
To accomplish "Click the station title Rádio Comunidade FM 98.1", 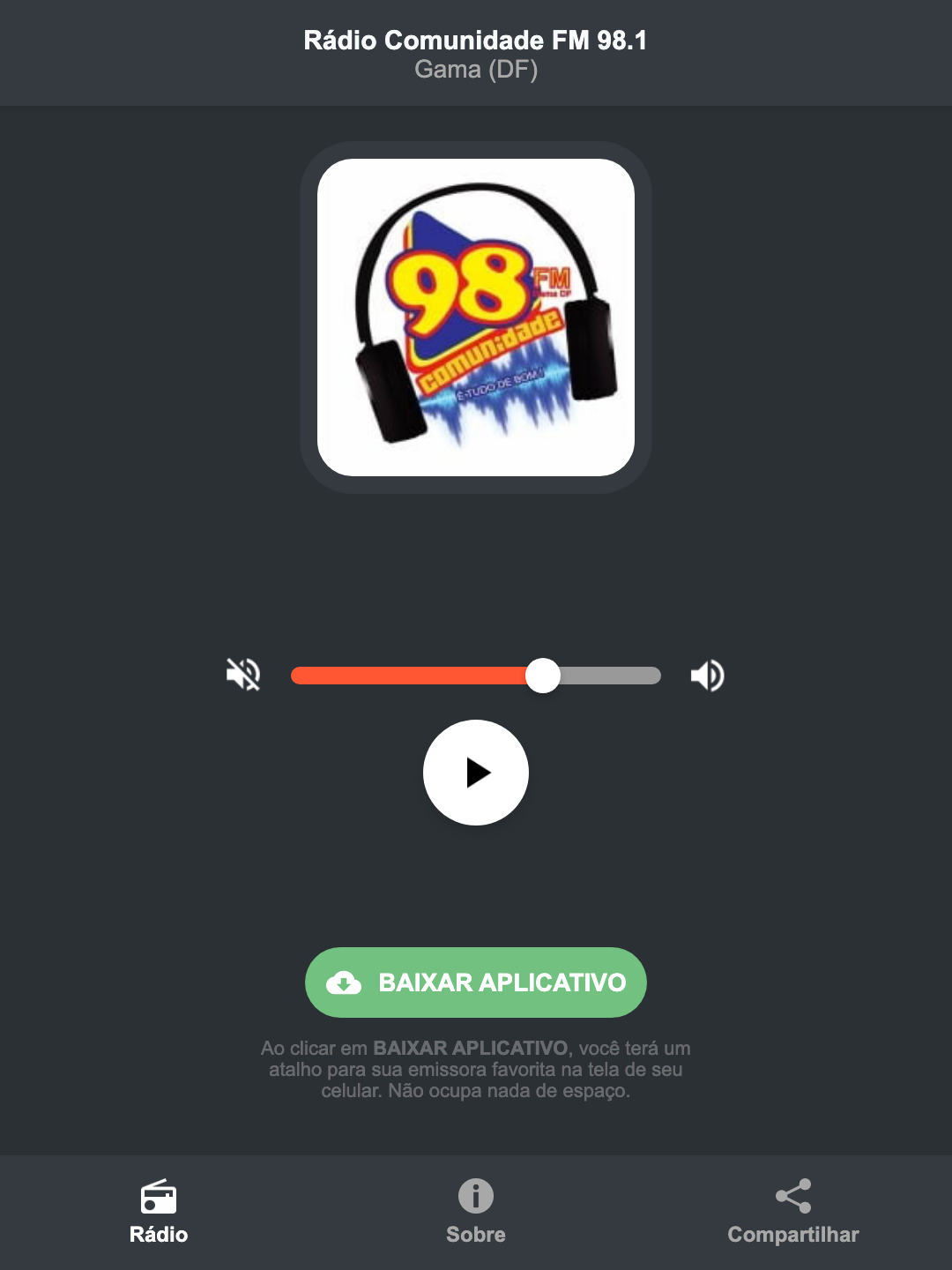I will click(476, 39).
